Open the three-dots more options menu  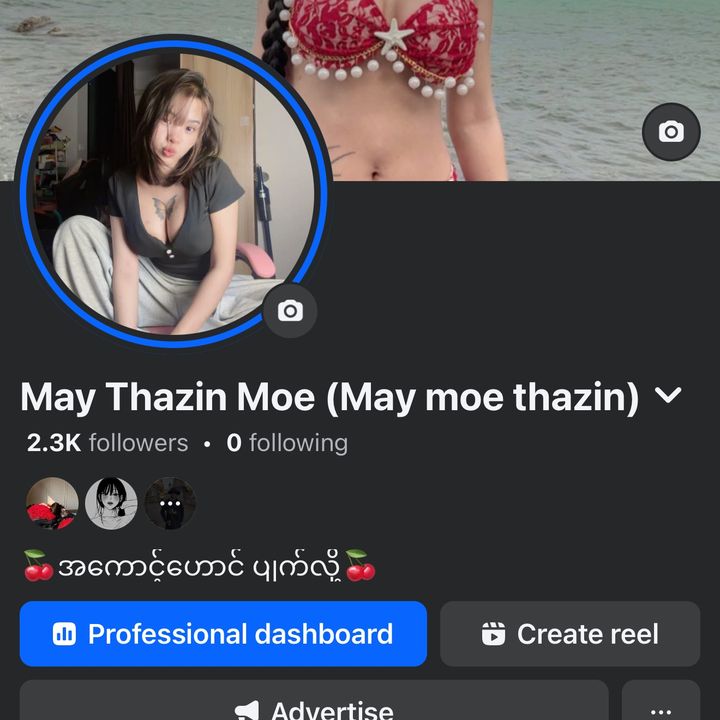660,706
